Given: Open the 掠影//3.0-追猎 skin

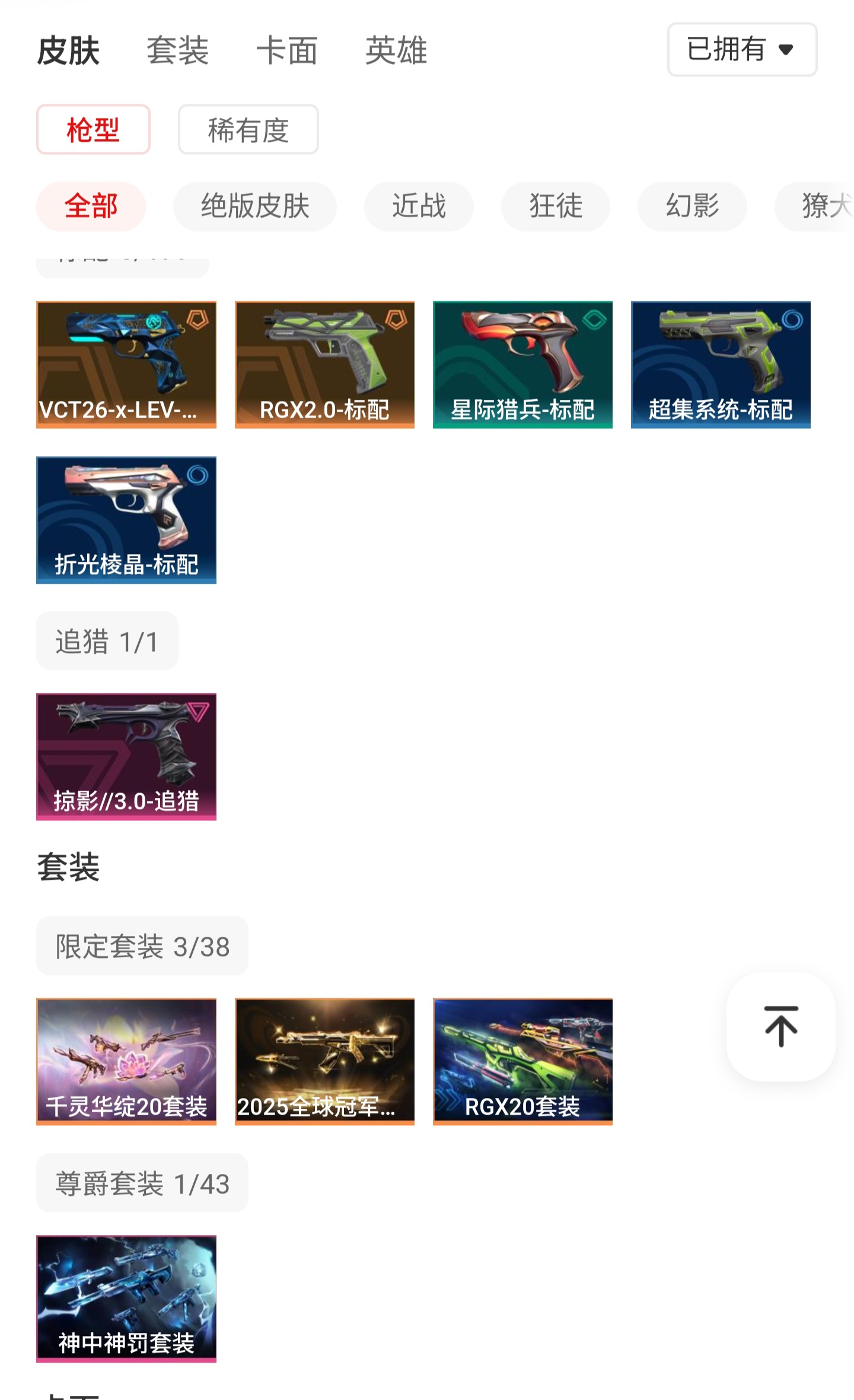Looking at the screenshot, I should [x=126, y=756].
